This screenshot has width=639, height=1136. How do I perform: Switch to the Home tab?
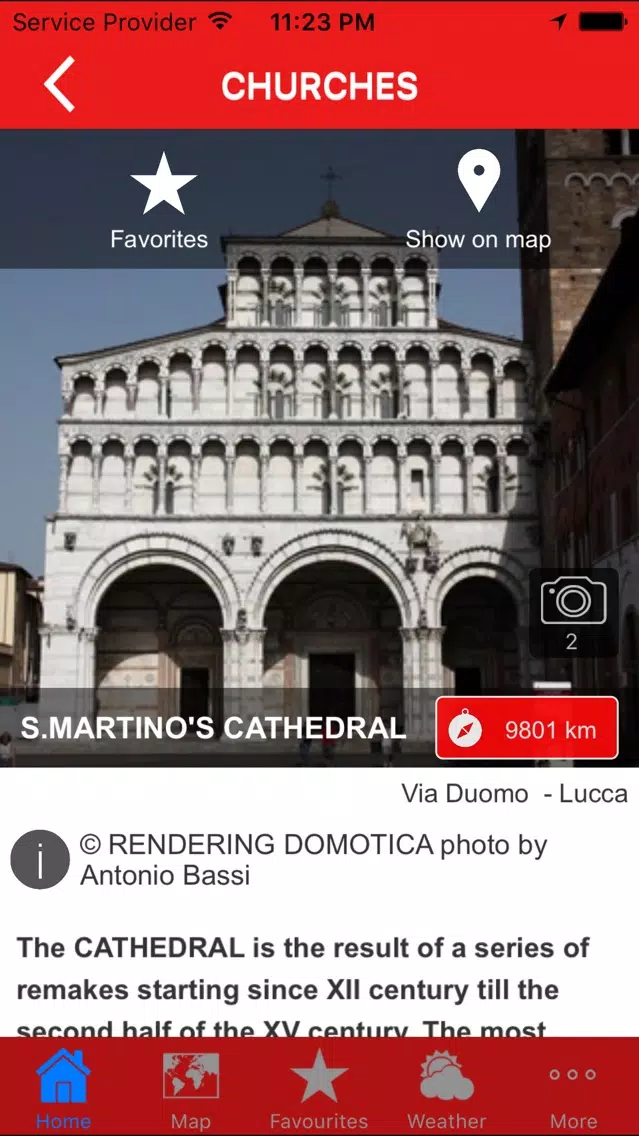(x=63, y=1089)
